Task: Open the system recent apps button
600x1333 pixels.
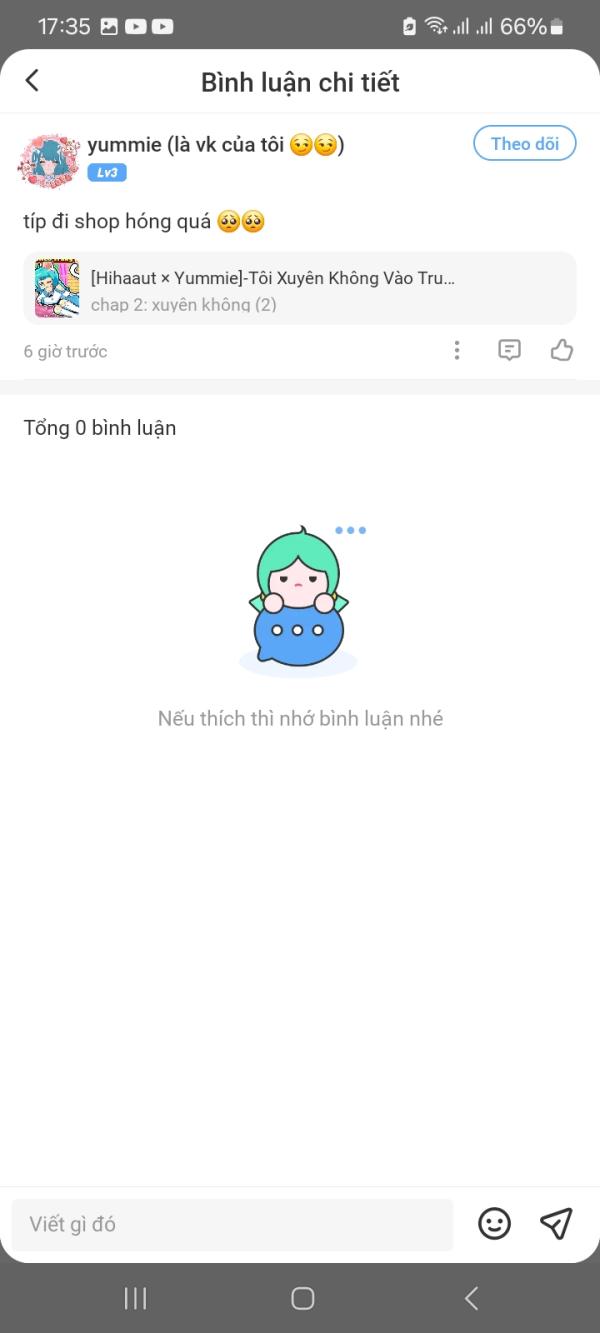Action: (x=135, y=1298)
